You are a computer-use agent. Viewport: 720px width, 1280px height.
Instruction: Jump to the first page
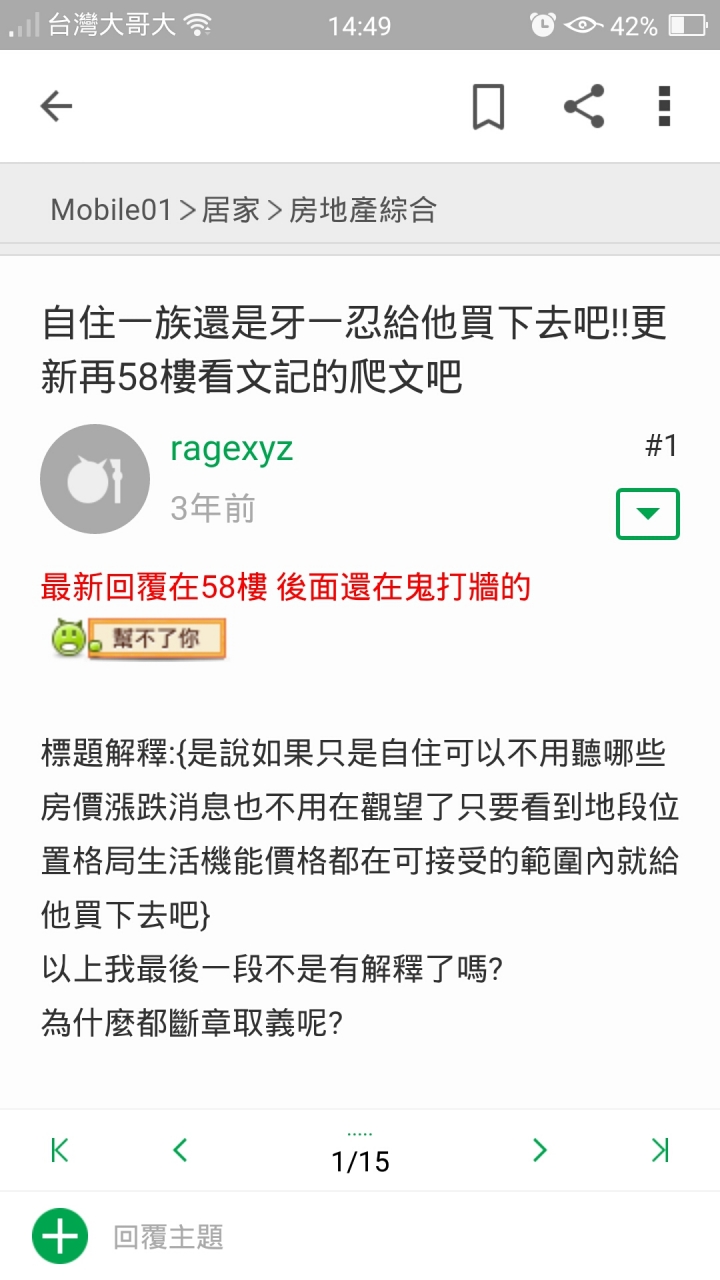click(x=60, y=1150)
